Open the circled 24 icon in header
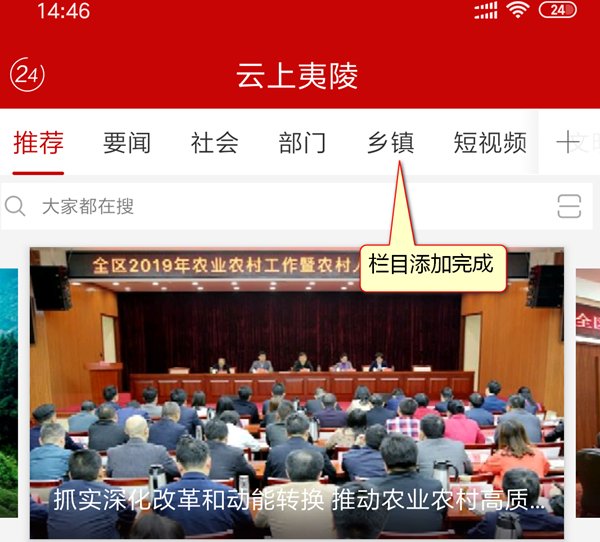The width and height of the screenshot is (600, 542). point(27,75)
